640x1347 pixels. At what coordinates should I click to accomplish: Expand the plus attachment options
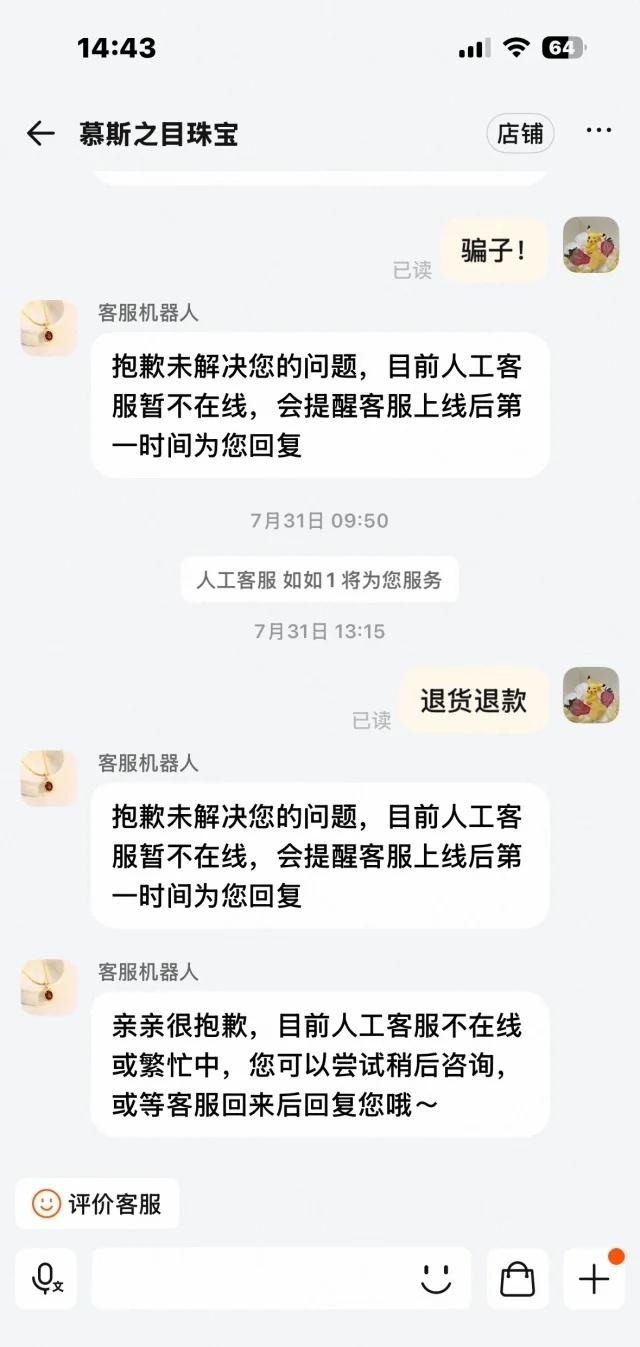pyautogui.click(x=594, y=1279)
